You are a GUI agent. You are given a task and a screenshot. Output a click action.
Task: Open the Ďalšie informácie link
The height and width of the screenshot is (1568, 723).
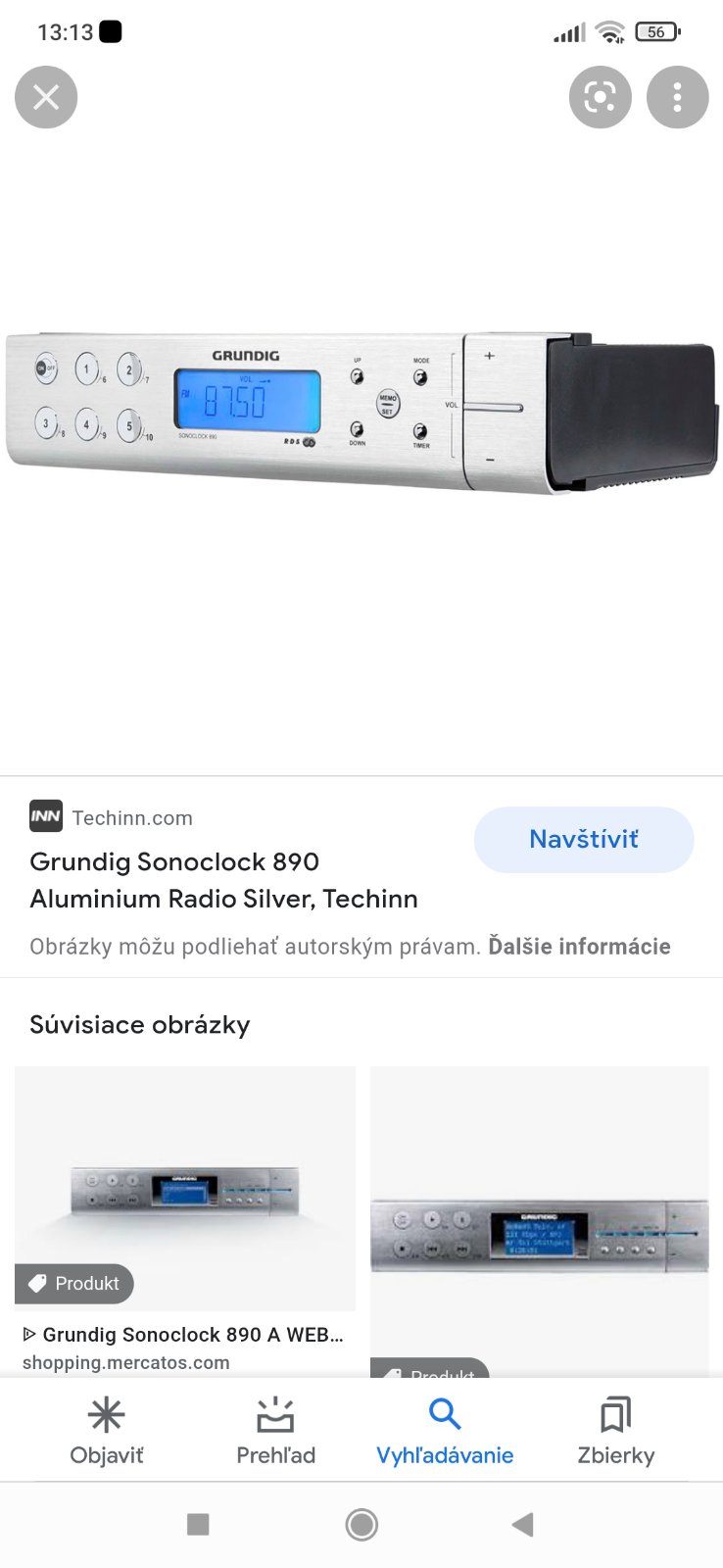pyautogui.click(x=579, y=947)
